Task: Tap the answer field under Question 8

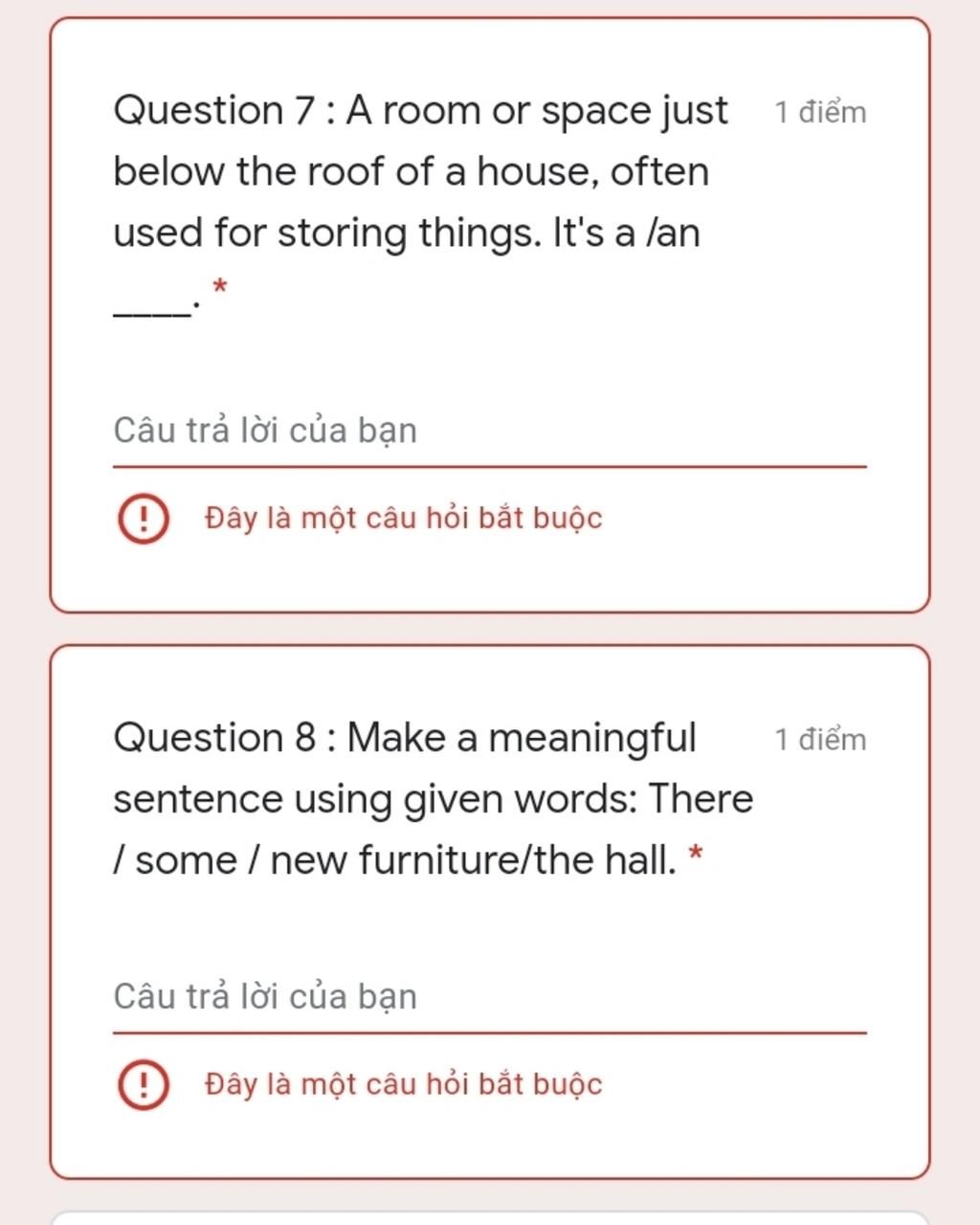Action: coord(488,996)
